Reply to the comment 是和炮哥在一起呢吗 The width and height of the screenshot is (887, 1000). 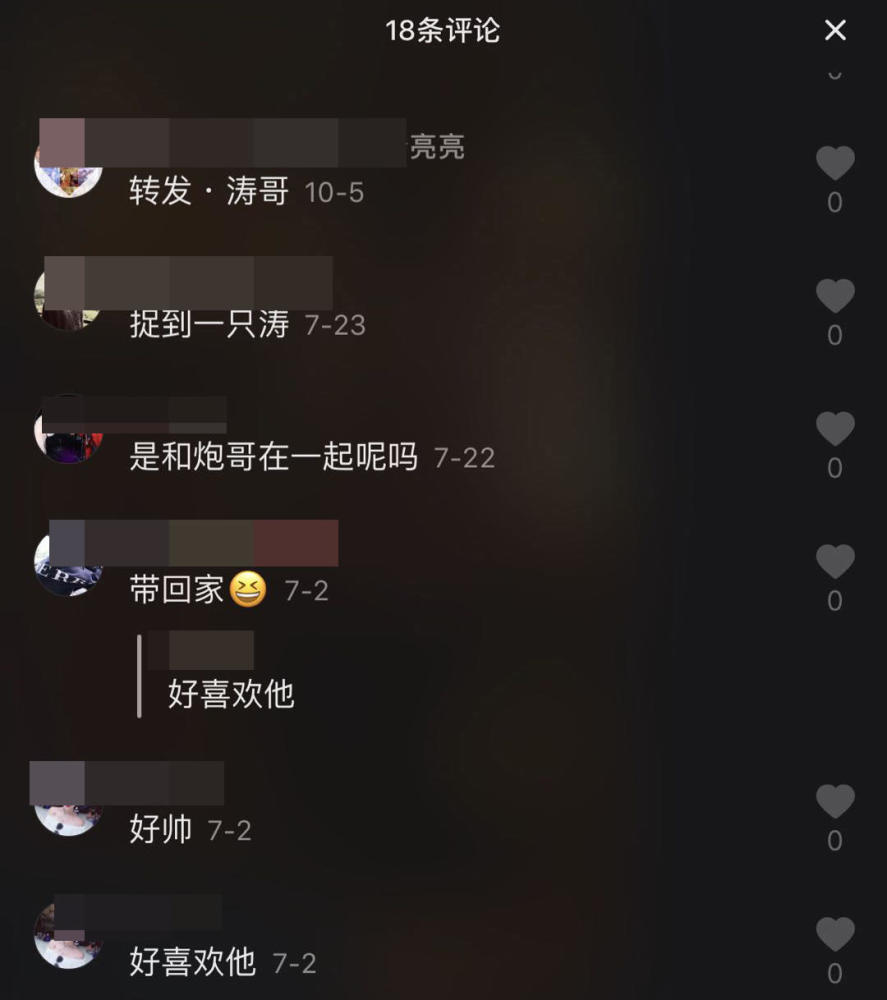click(272, 458)
